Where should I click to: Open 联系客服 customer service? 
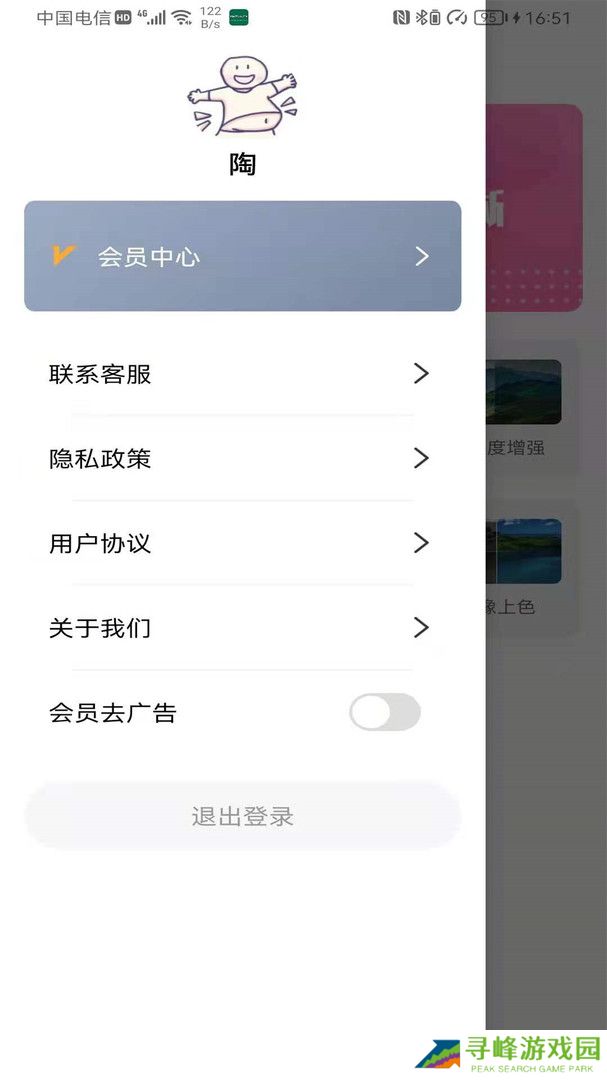pos(240,374)
